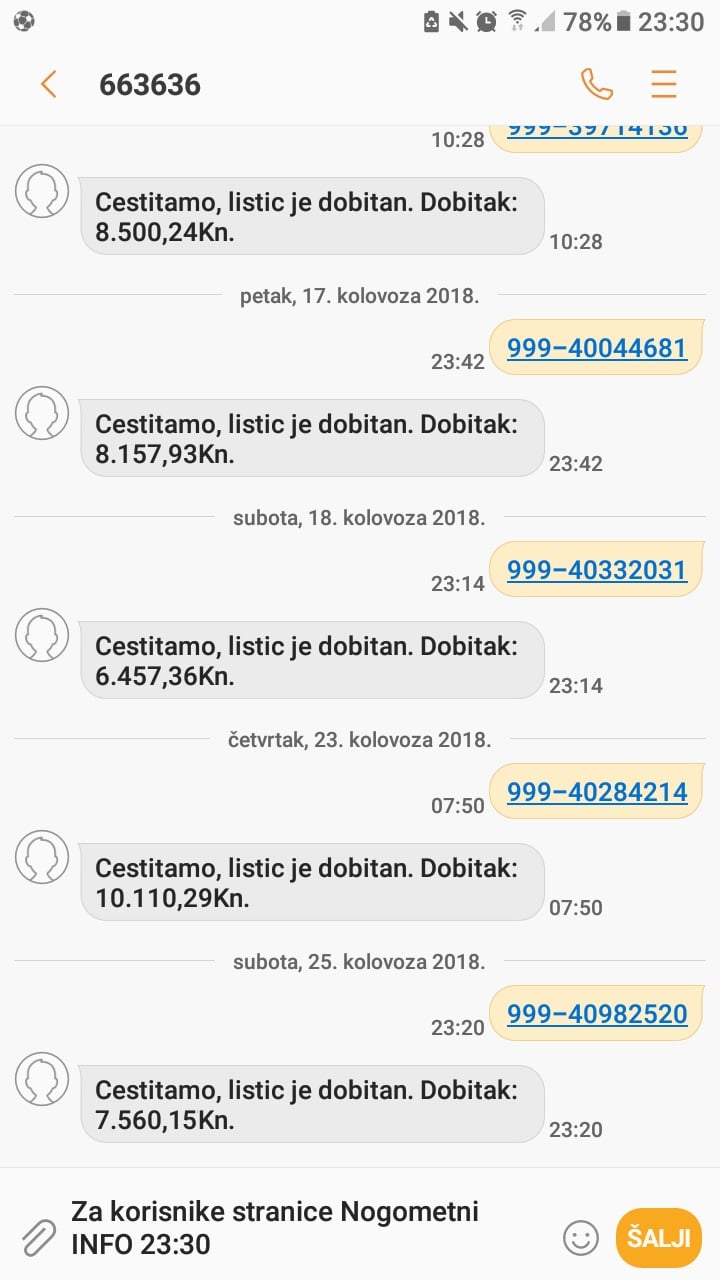The height and width of the screenshot is (1280, 720).
Task: Tap the linked number 999-40332031
Action: (597, 570)
